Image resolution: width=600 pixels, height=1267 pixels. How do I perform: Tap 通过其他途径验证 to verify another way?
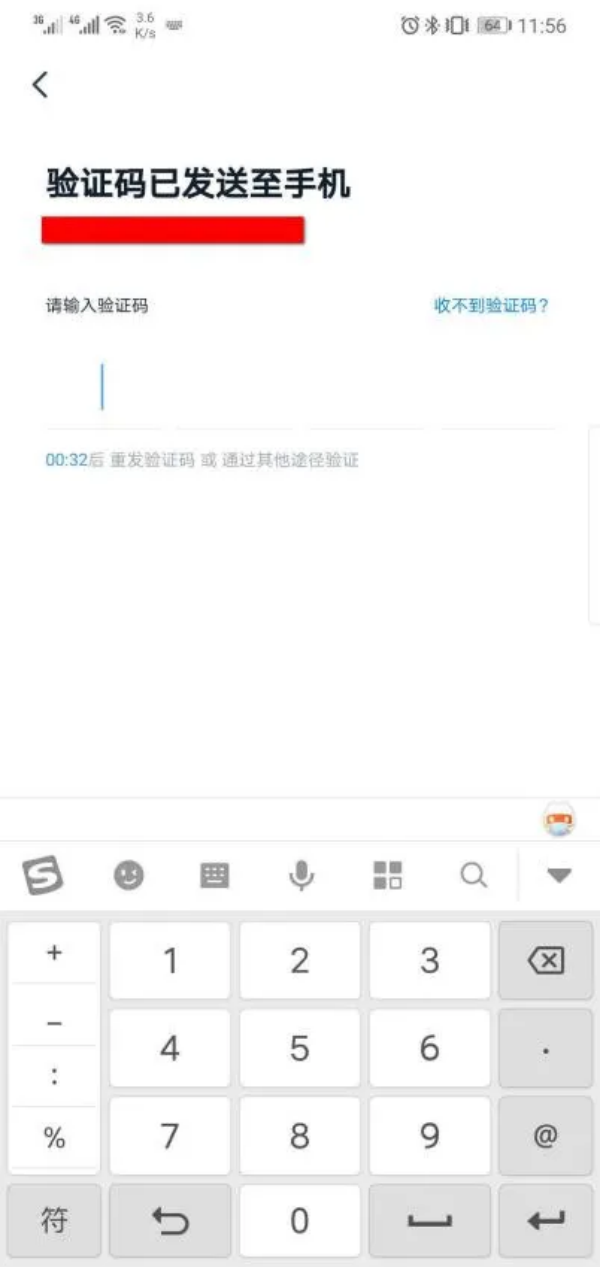[289, 461]
